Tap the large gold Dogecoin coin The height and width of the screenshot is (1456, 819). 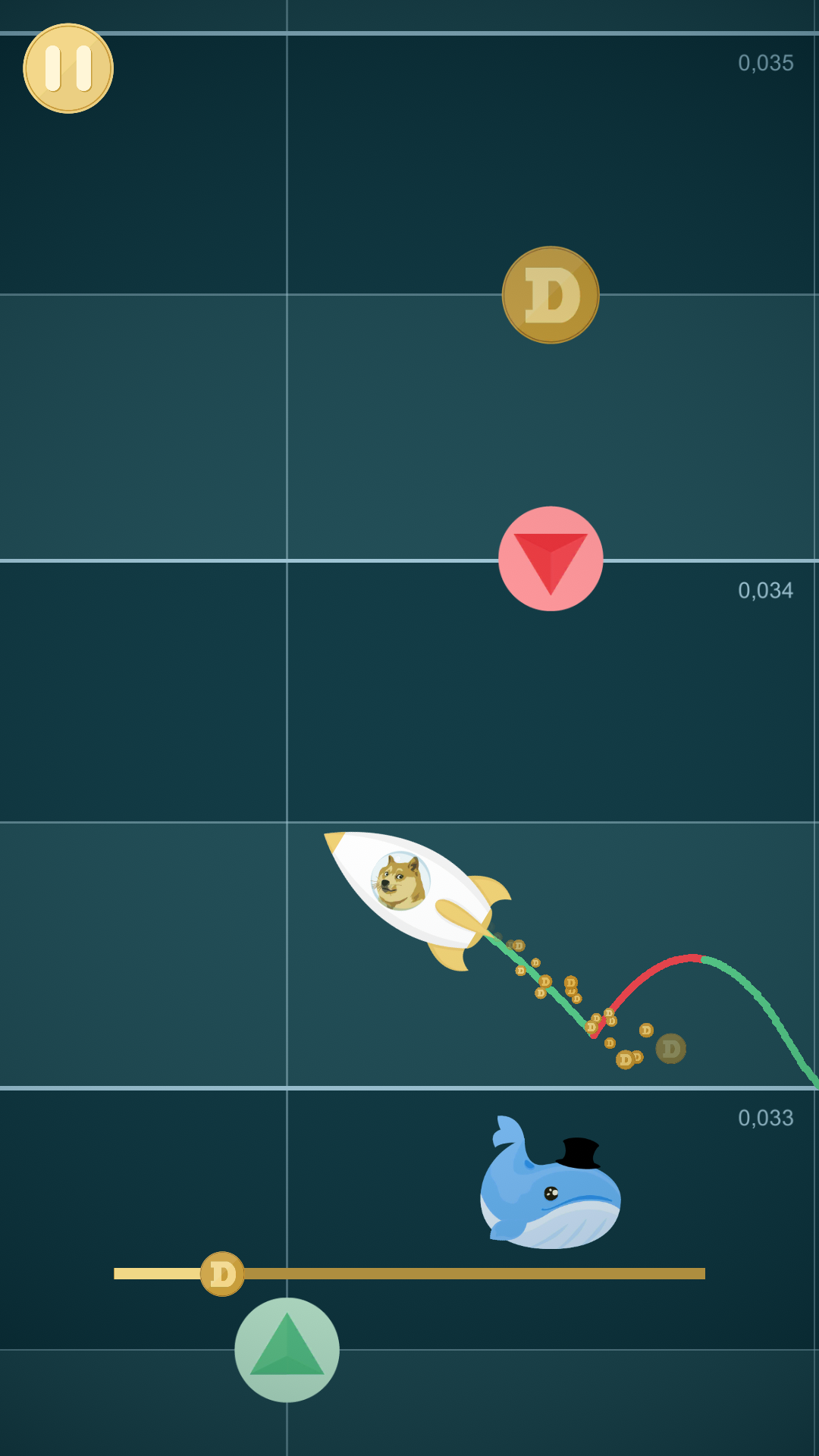coord(551,295)
